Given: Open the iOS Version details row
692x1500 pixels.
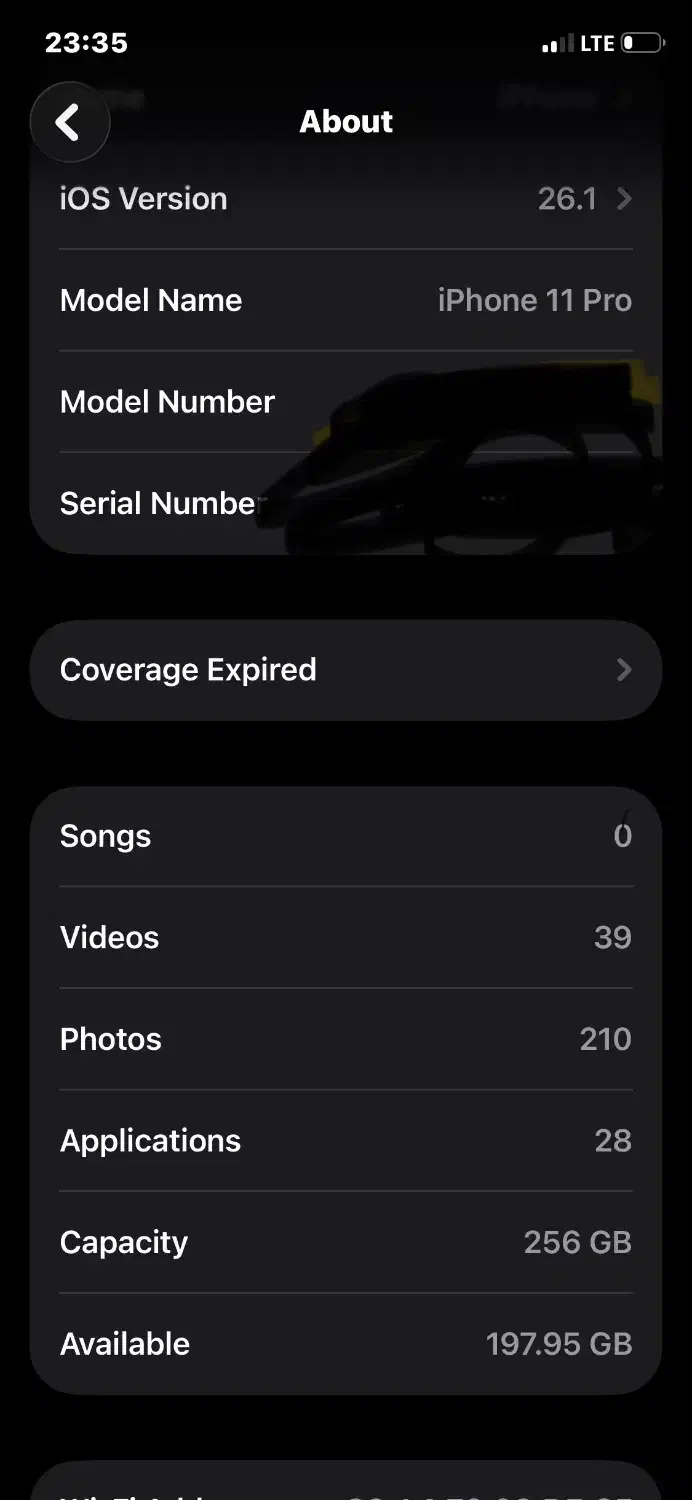Looking at the screenshot, I should (x=345, y=199).
